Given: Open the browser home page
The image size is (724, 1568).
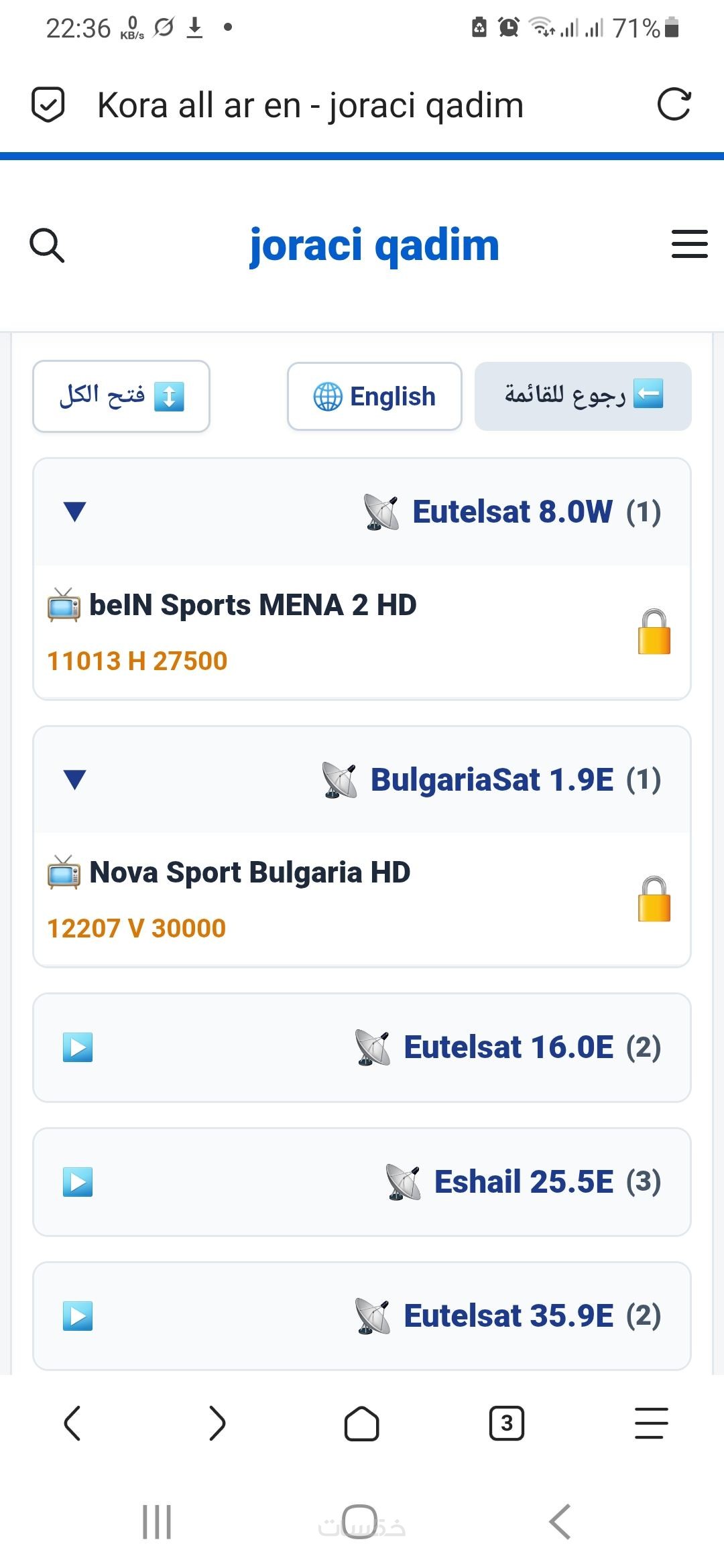Looking at the screenshot, I should (362, 1423).
